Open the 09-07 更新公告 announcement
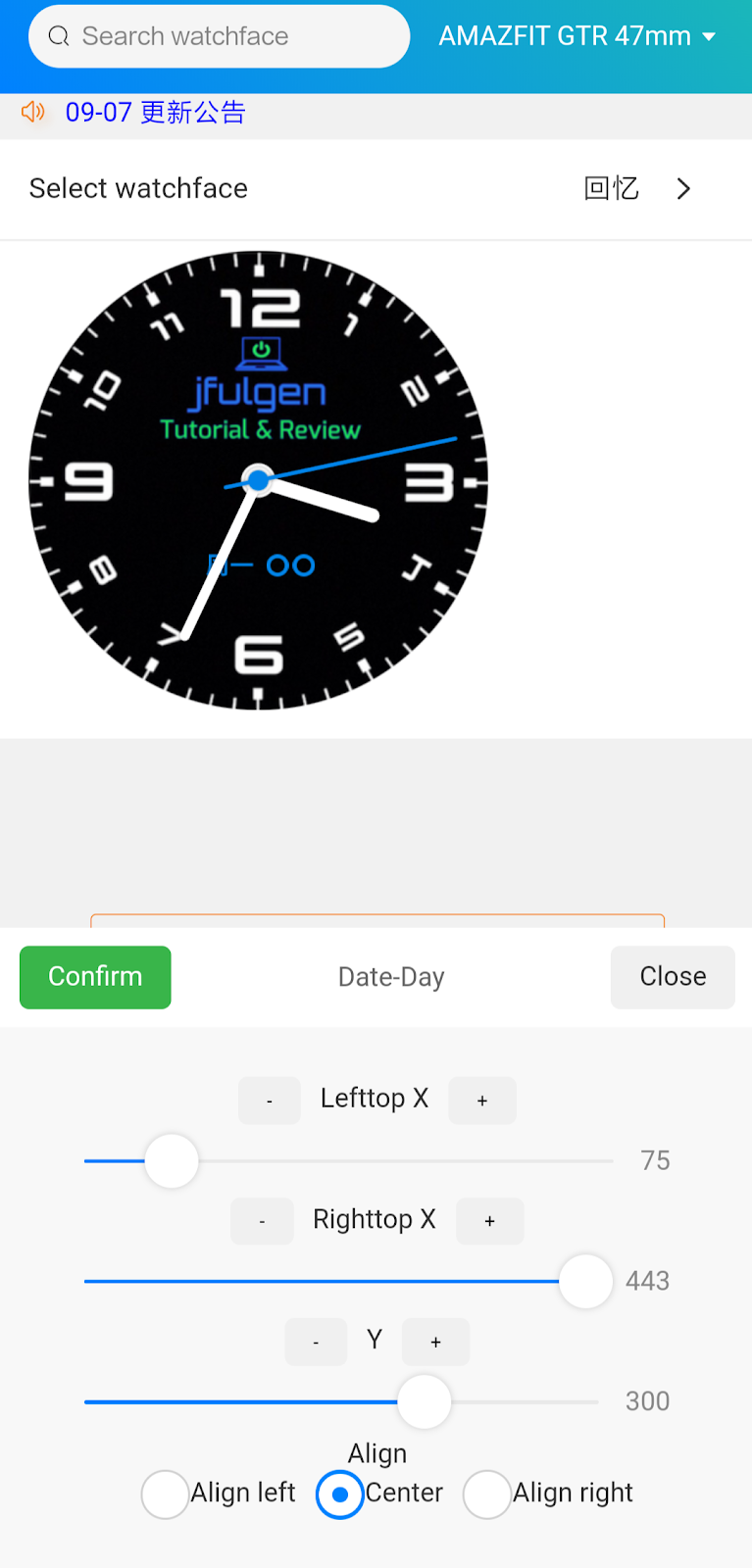 tap(154, 112)
